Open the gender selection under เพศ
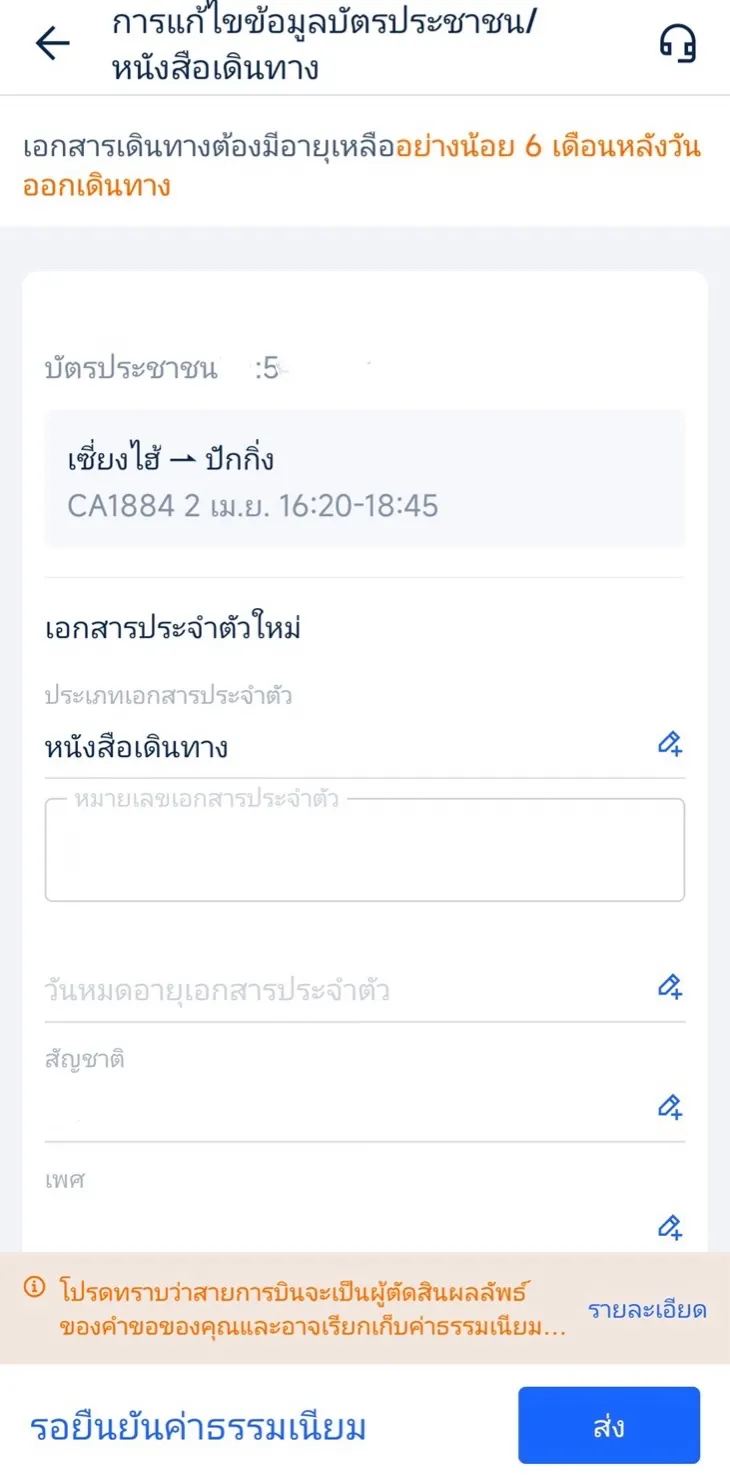 pos(300,1220)
